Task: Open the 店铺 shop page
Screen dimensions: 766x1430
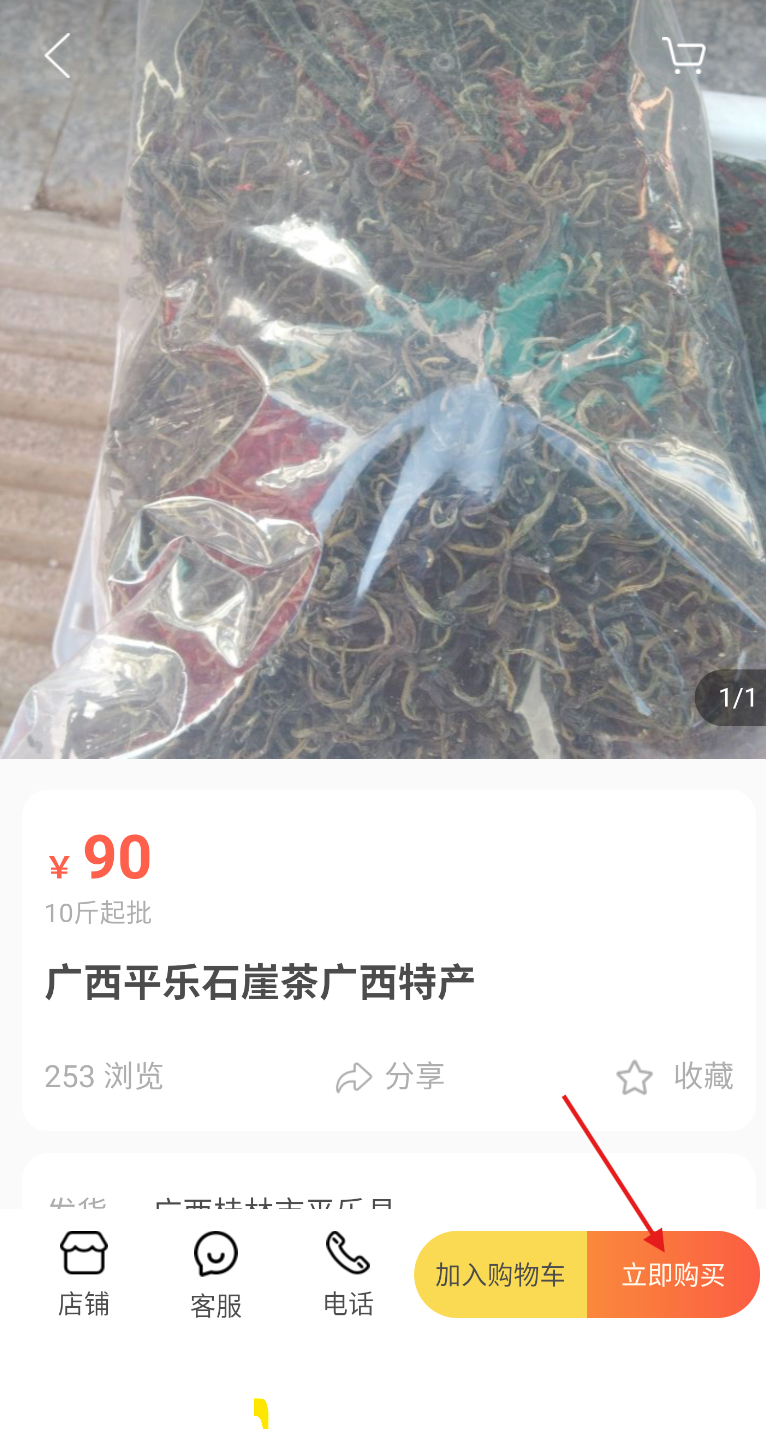Action: (84, 1275)
